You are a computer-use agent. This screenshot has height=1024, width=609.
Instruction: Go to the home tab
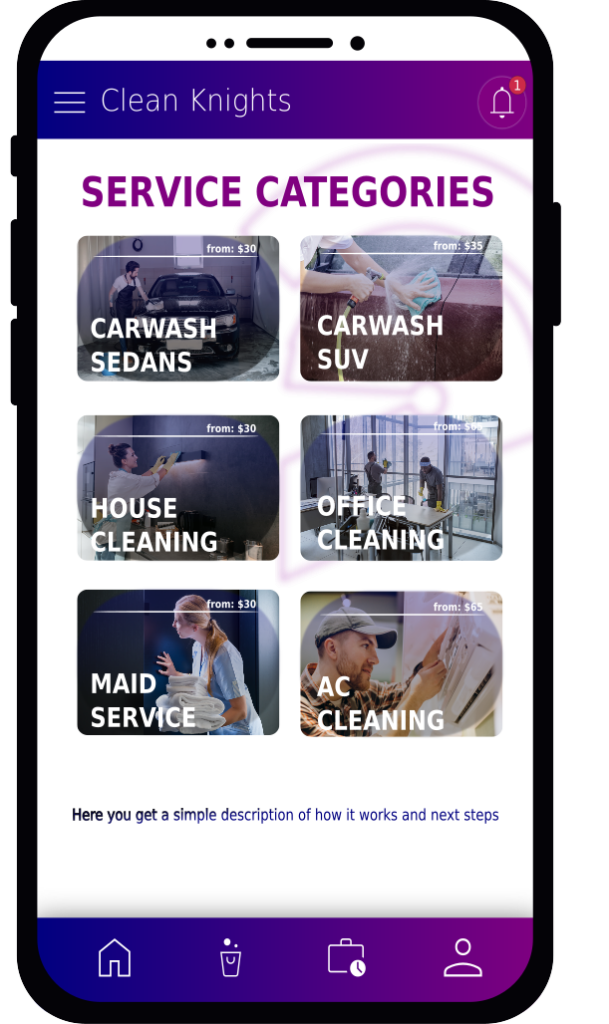pos(115,957)
